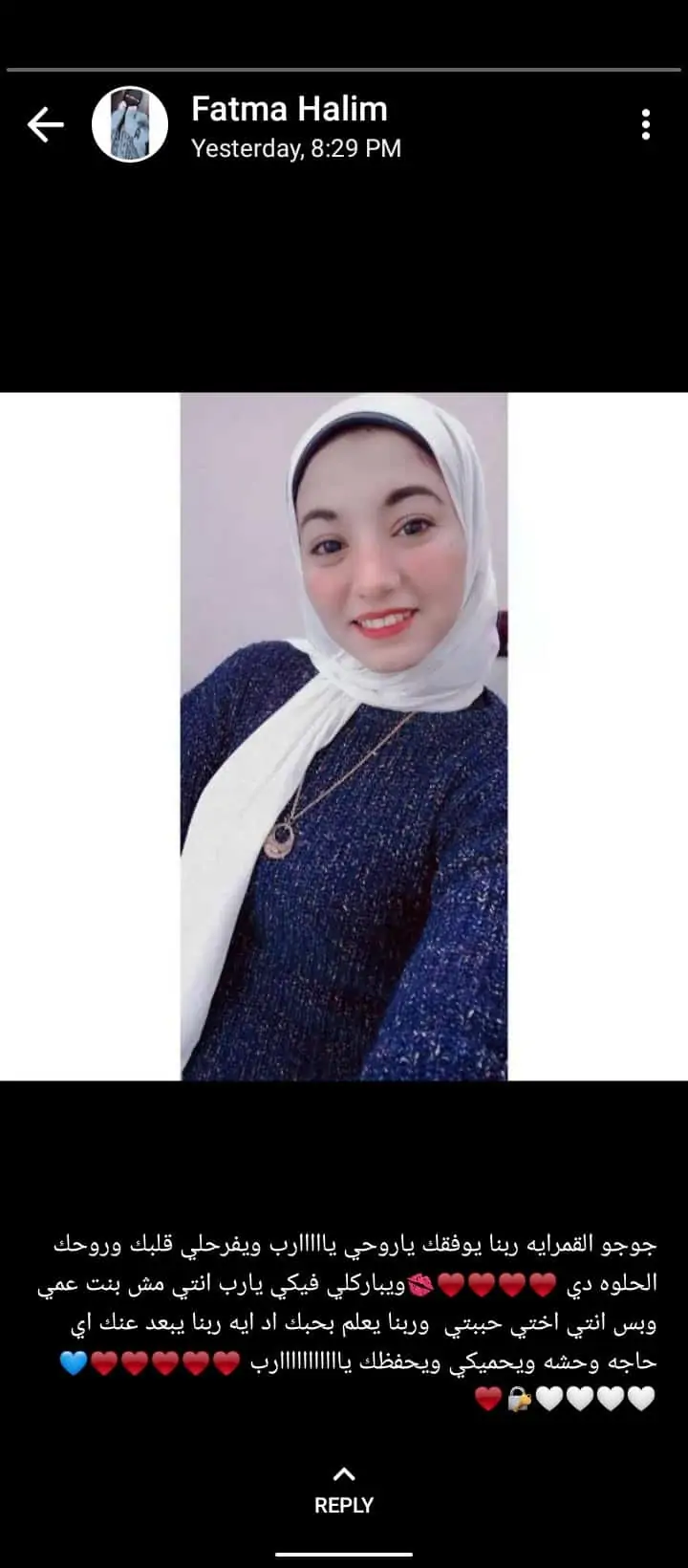
Task: Reply to Fatma Halim's status
Action: point(344,1490)
